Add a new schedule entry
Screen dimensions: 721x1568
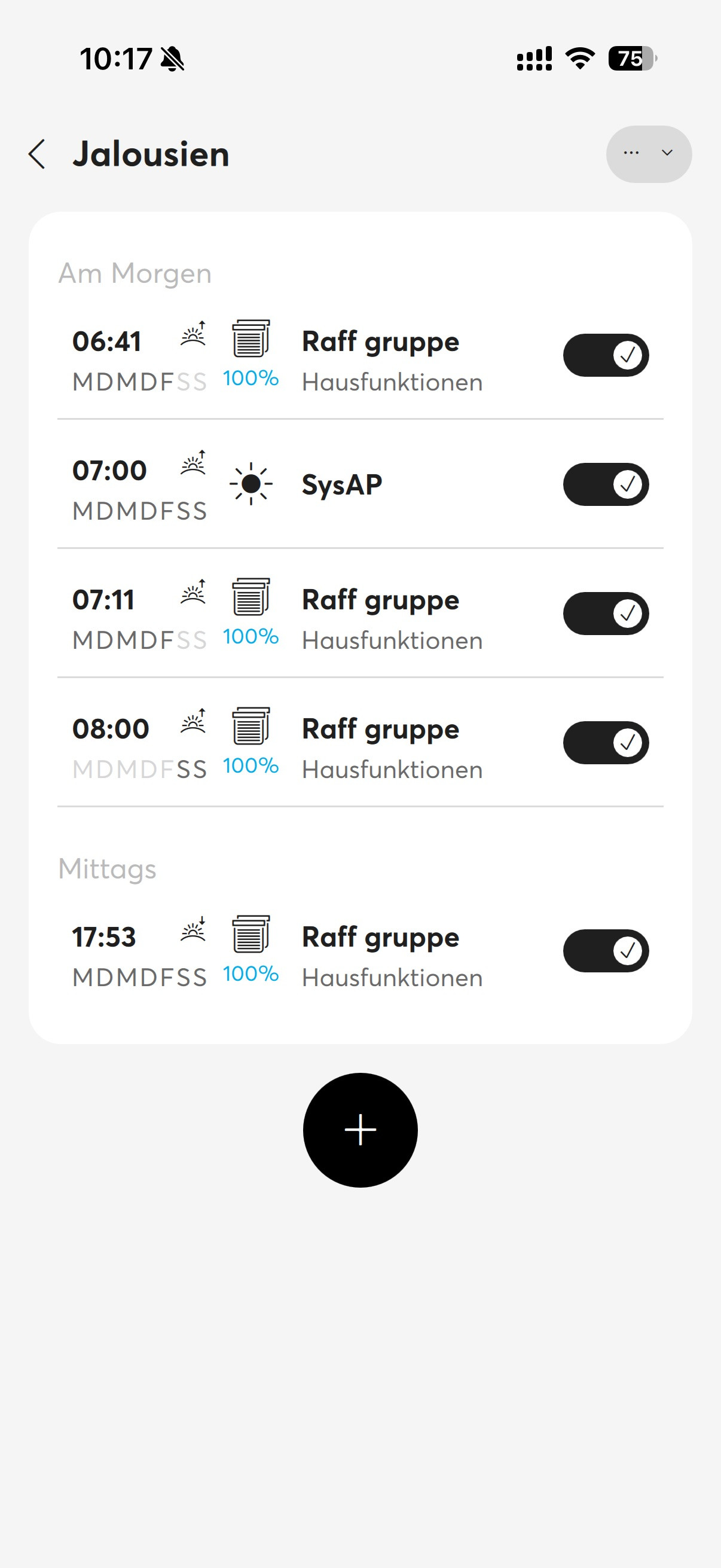[360, 1130]
